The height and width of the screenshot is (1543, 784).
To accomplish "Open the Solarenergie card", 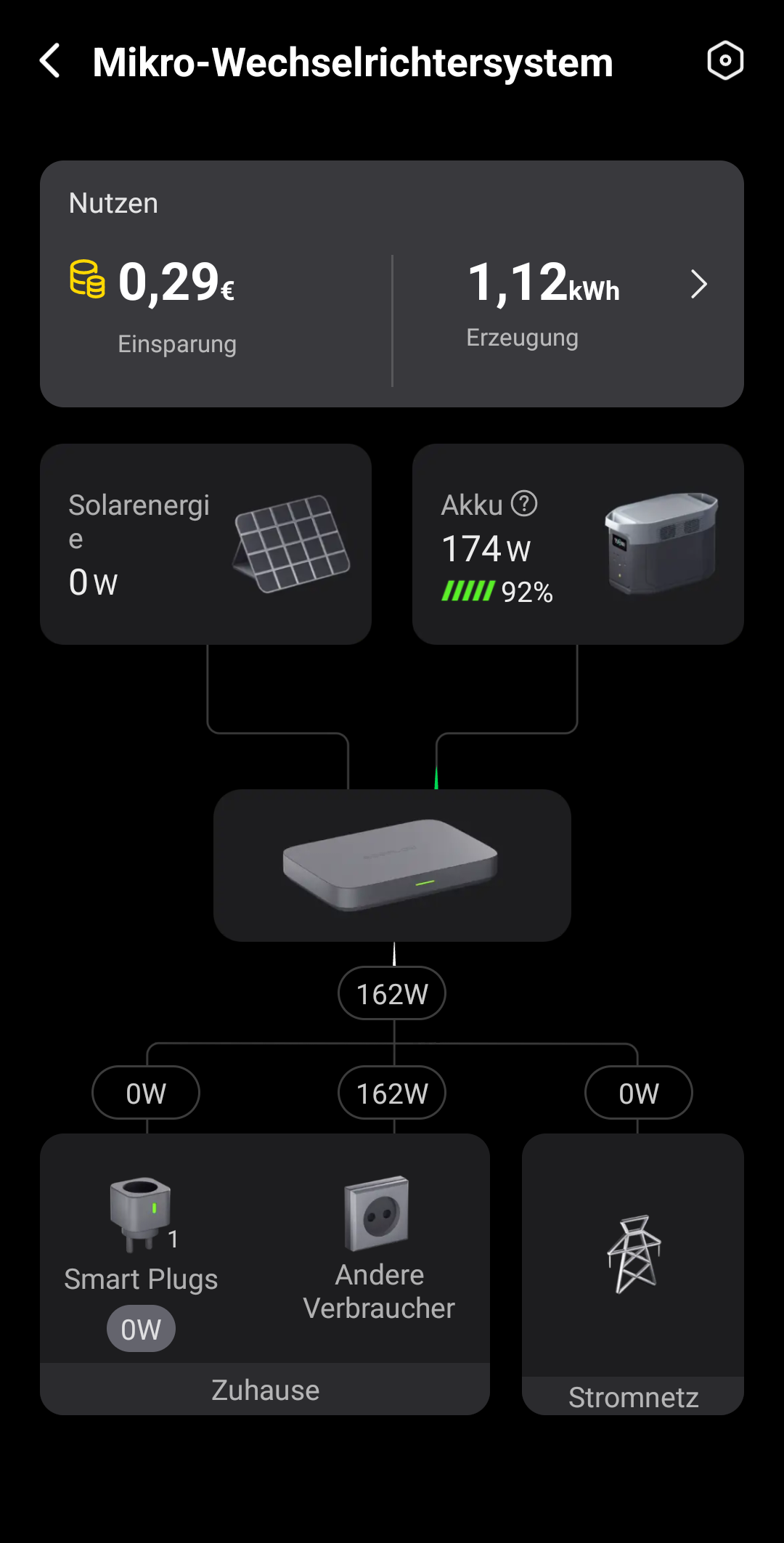I will 205,544.
